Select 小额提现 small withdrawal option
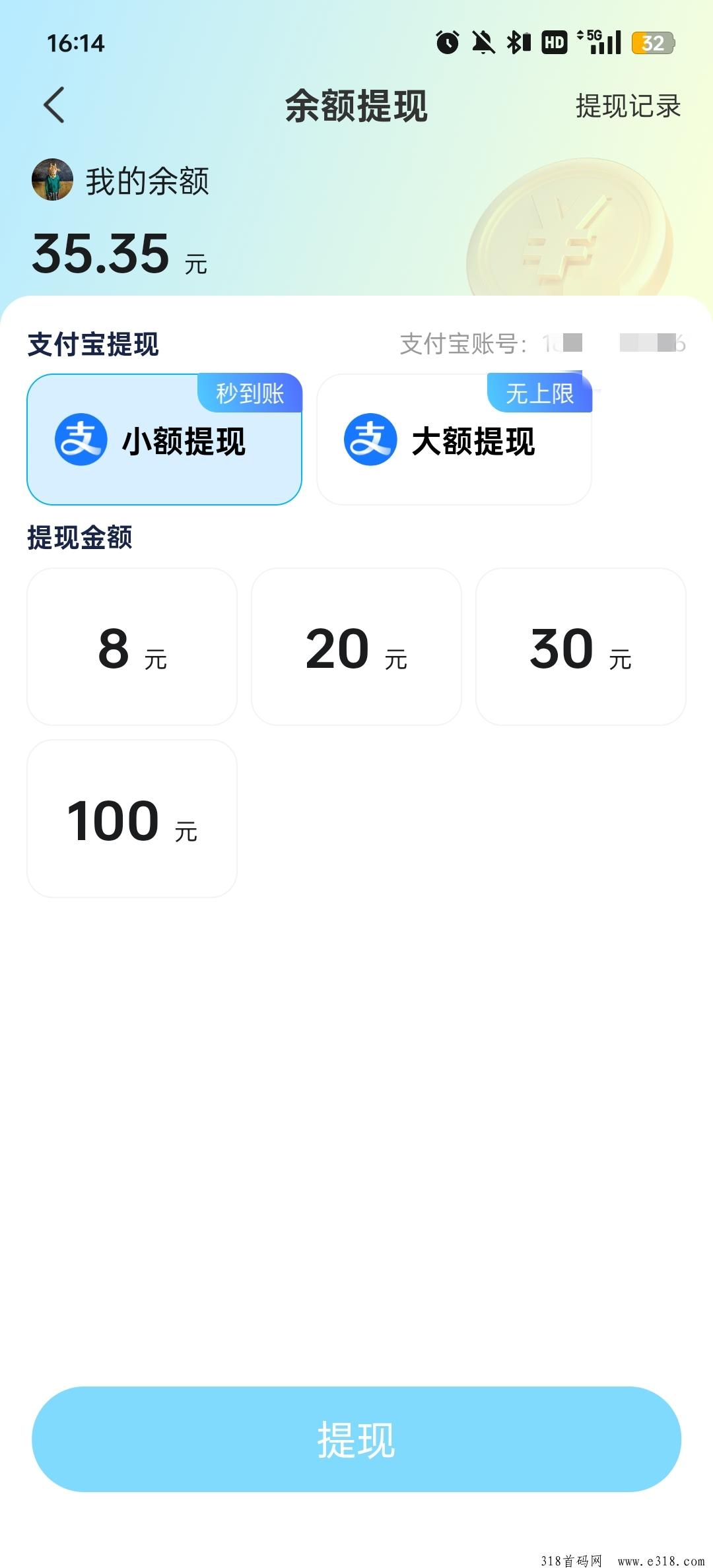 164,440
